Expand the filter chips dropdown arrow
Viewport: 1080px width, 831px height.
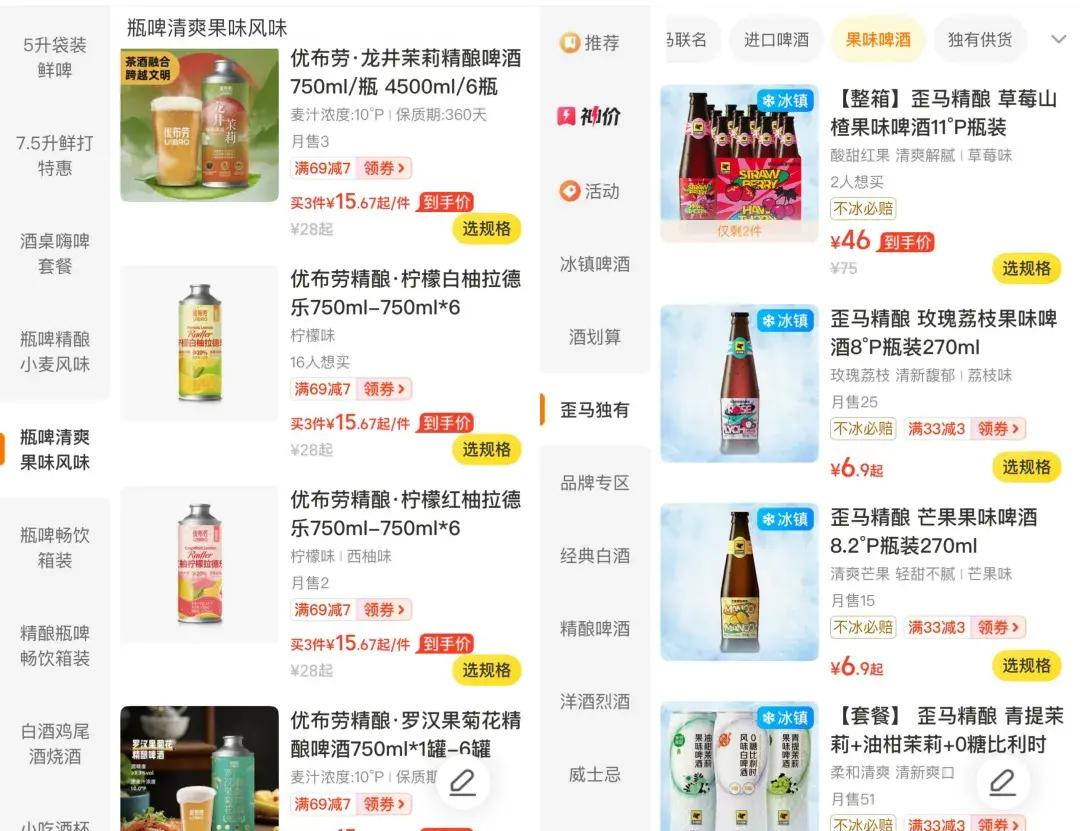[x=1058, y=40]
